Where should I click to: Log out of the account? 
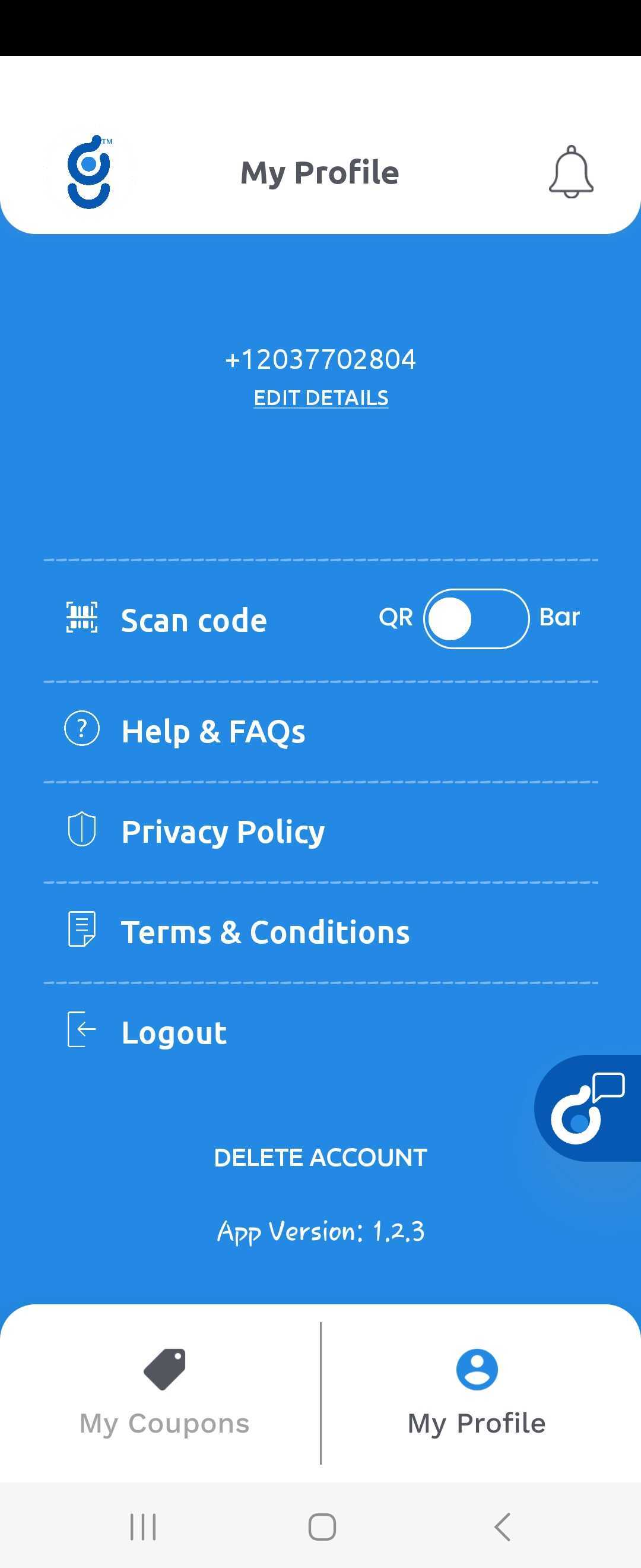coord(174,1032)
